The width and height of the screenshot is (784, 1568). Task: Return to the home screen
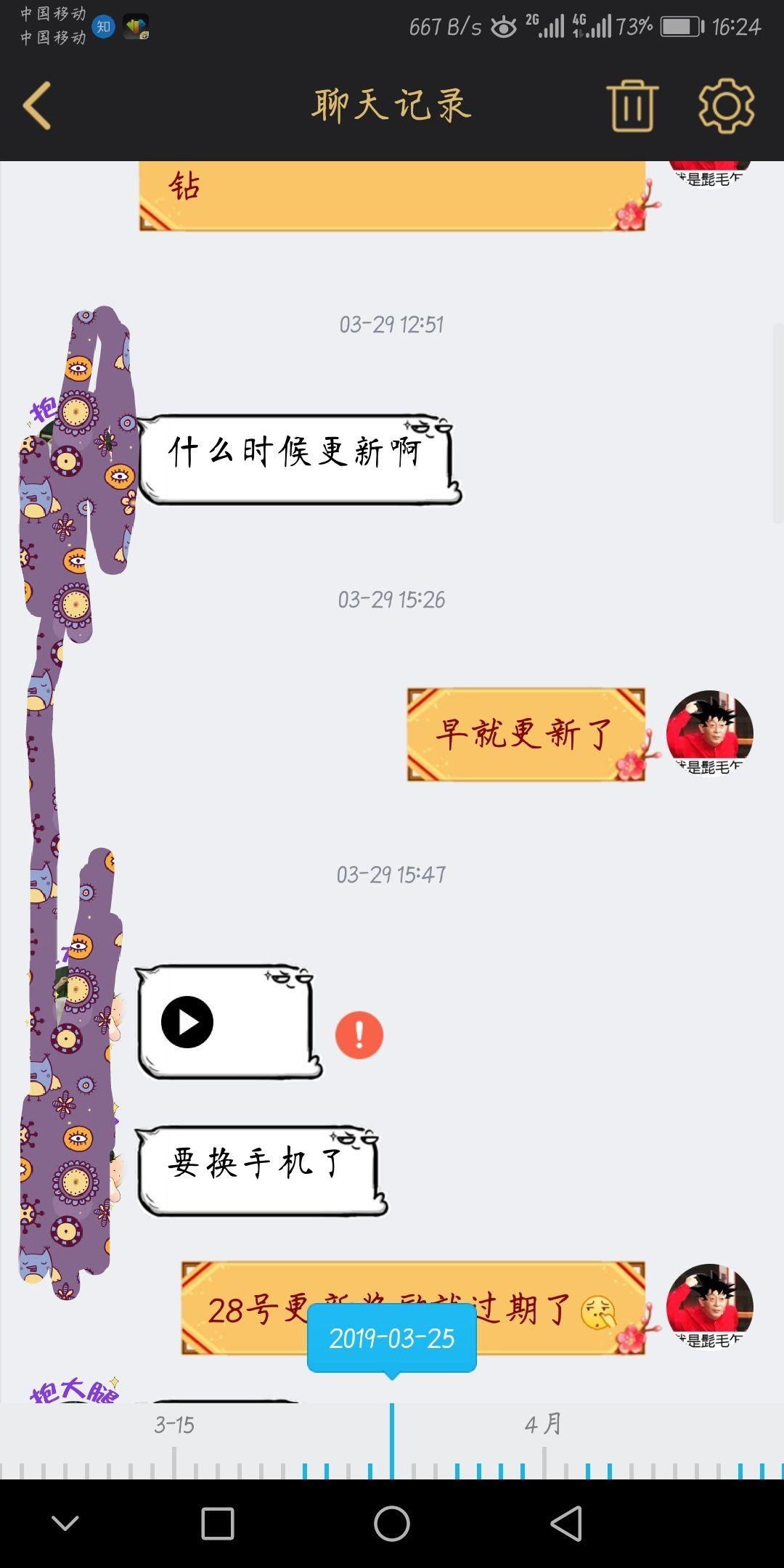tap(392, 1523)
